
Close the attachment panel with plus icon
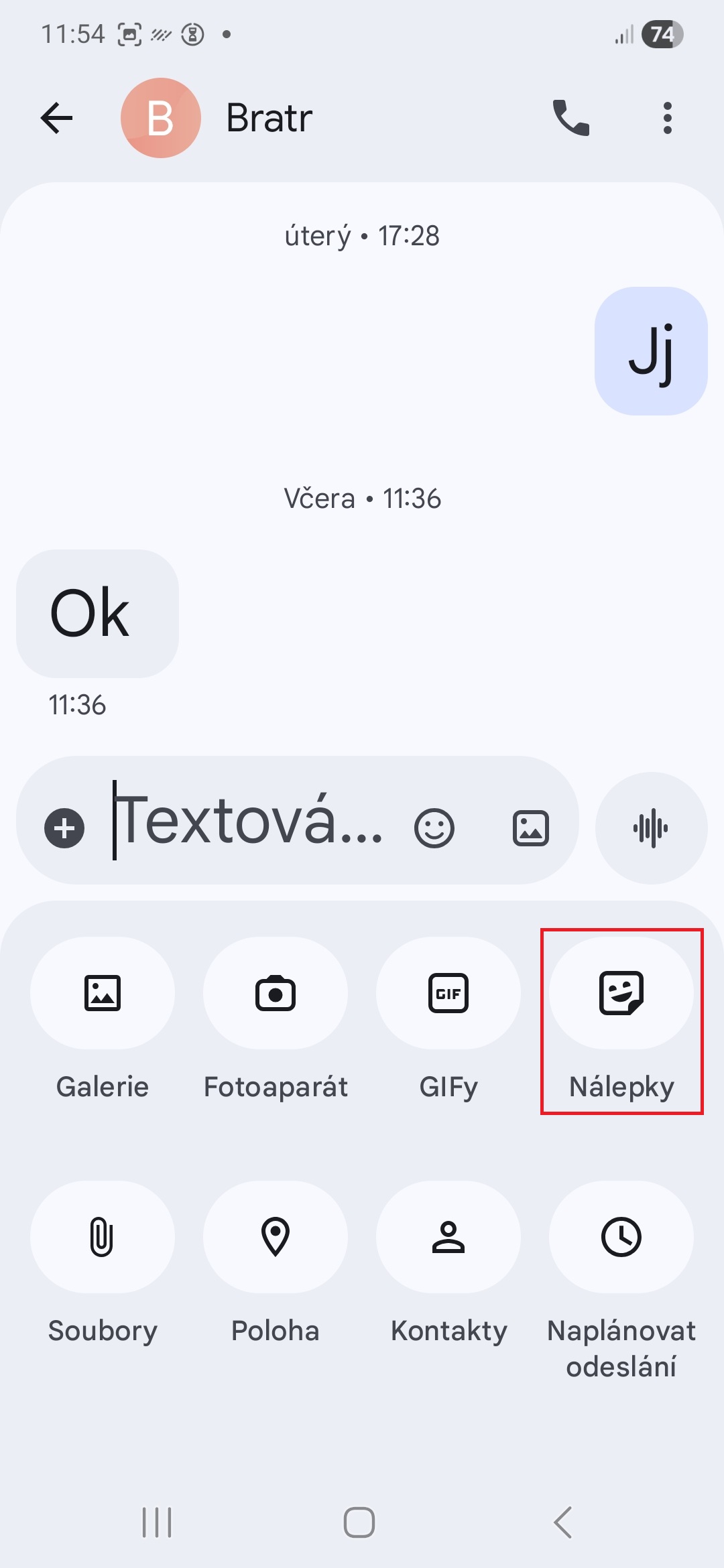pyautogui.click(x=64, y=828)
